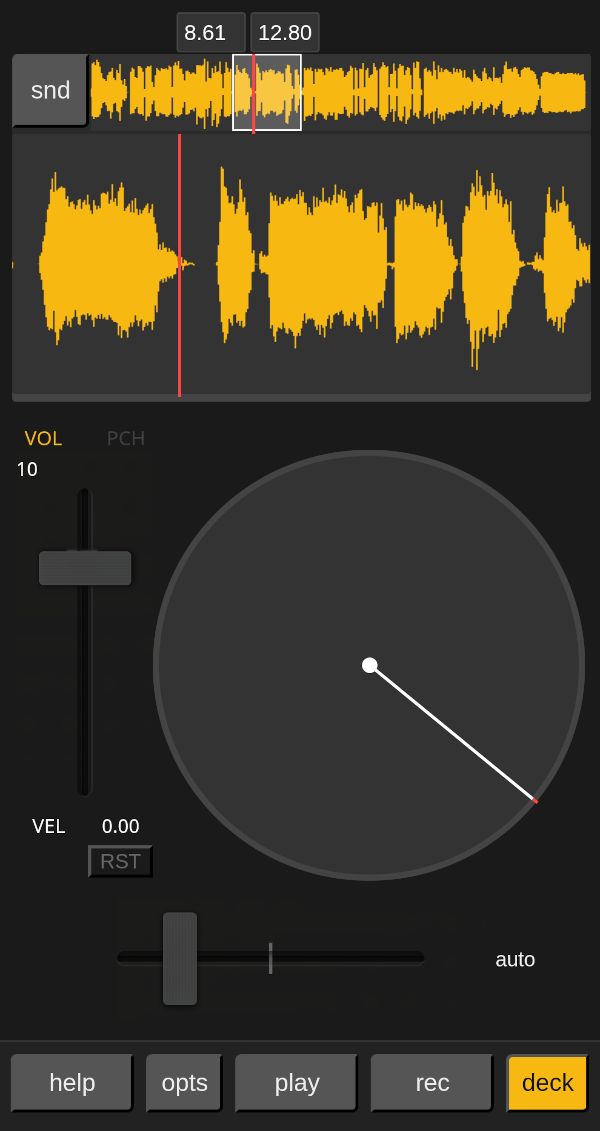600x1131 pixels.
Task: Tap the turntable platter
Action: pyautogui.click(x=369, y=665)
